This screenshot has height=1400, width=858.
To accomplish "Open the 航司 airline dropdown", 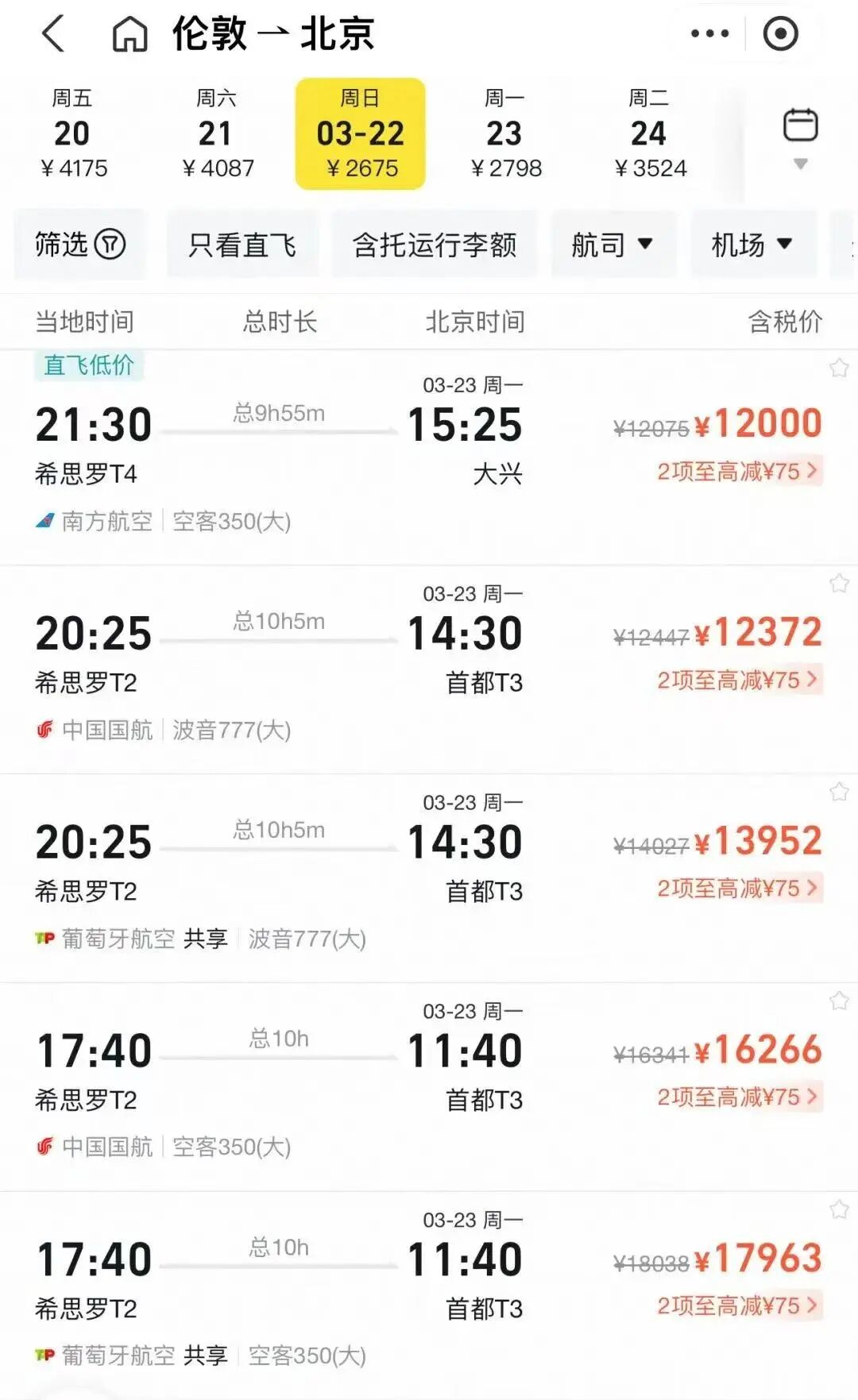I will click(613, 245).
